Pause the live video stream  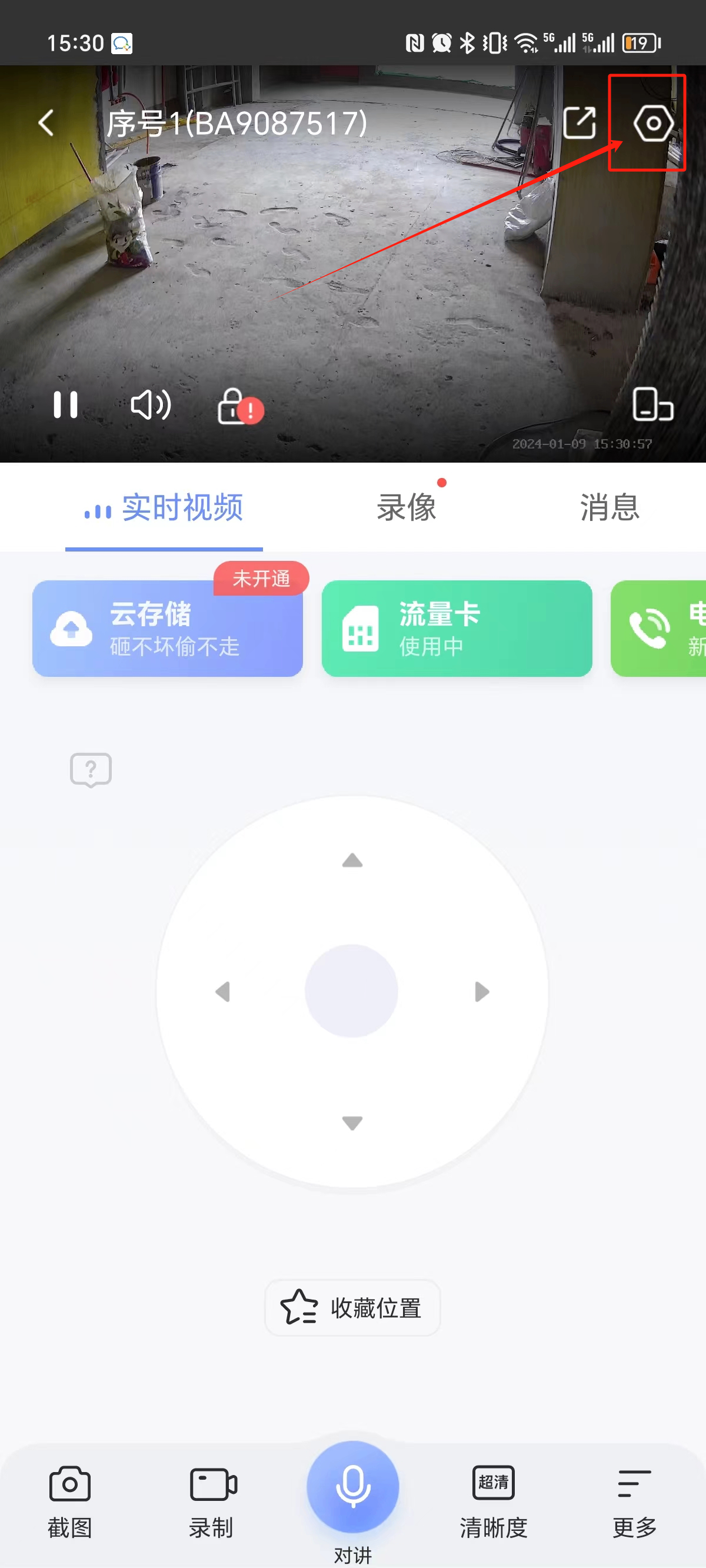[66, 405]
